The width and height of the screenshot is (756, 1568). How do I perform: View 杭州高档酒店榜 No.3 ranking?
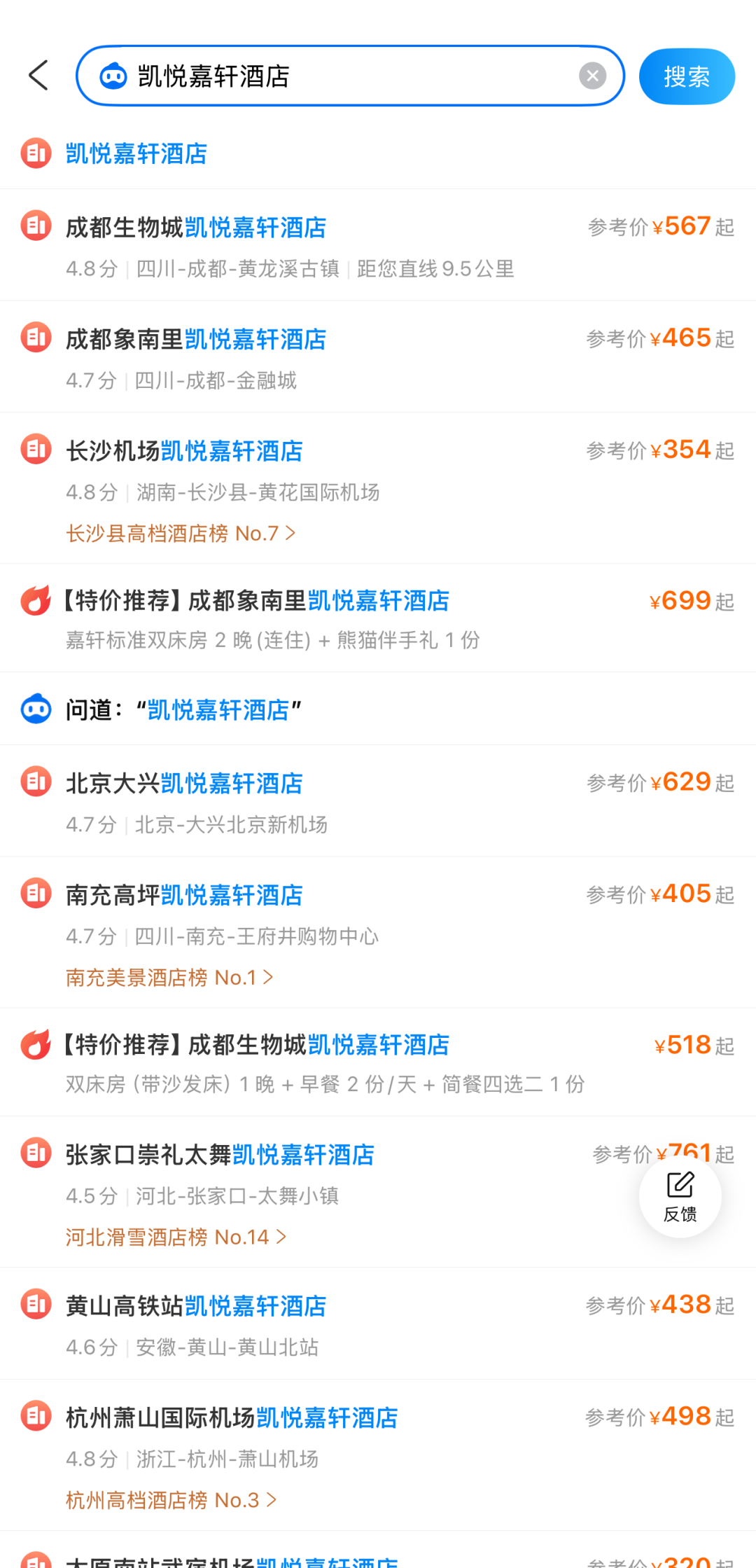pyautogui.click(x=171, y=1501)
